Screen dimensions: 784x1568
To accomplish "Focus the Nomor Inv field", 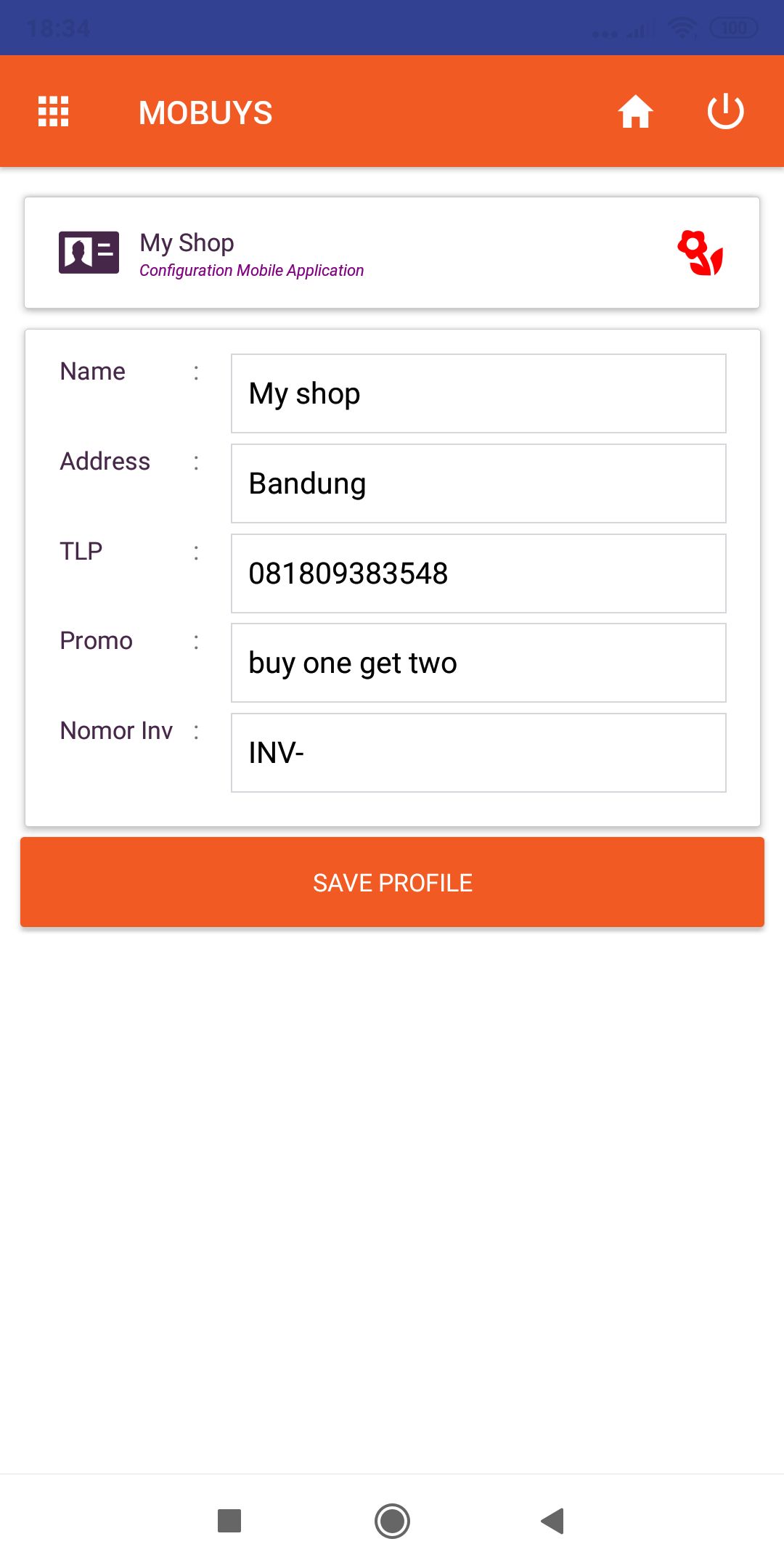I will click(478, 753).
